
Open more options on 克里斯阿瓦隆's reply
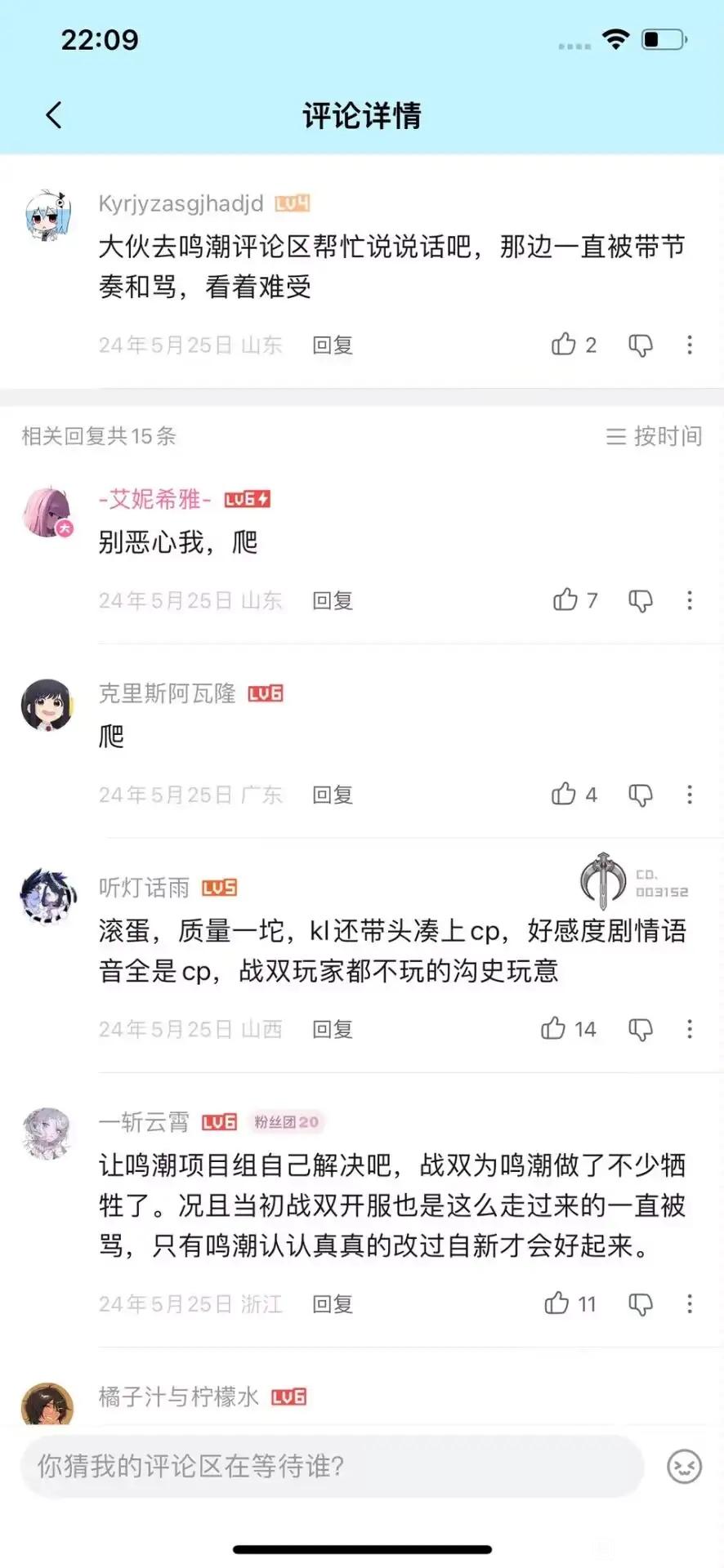pos(690,795)
